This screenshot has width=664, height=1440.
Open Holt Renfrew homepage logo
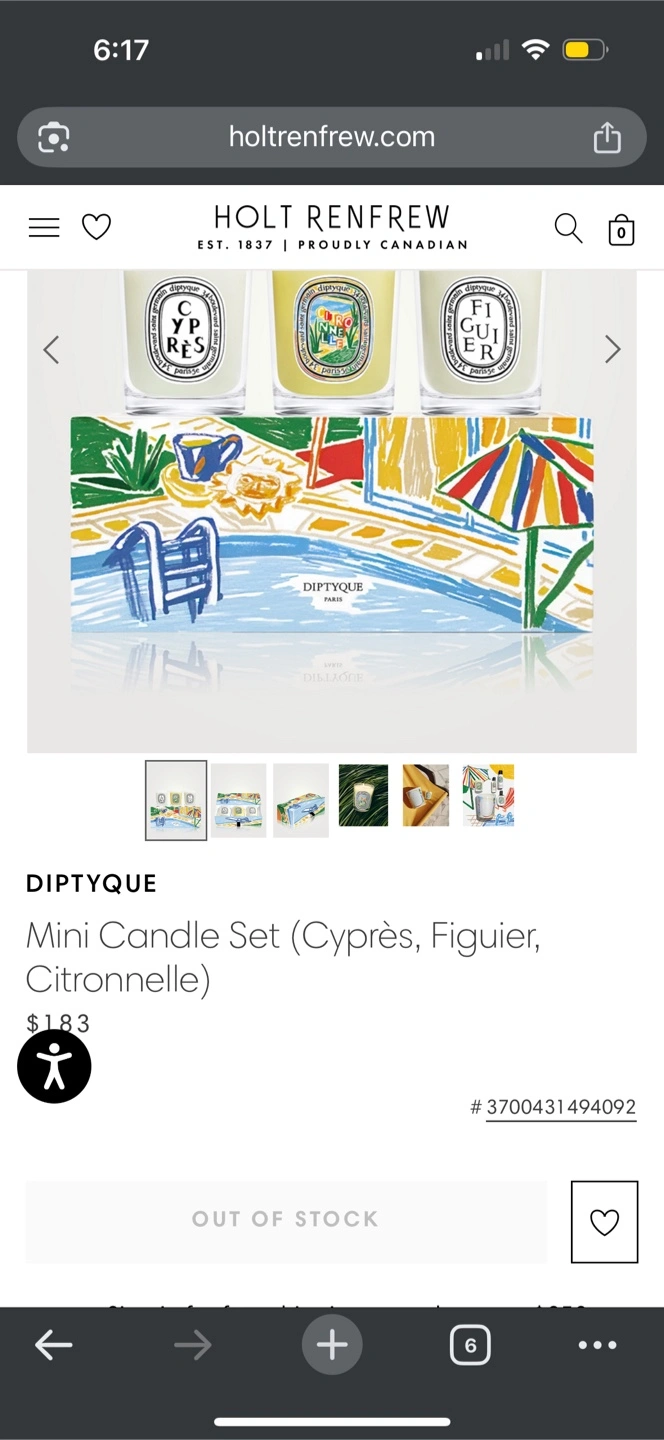click(332, 228)
